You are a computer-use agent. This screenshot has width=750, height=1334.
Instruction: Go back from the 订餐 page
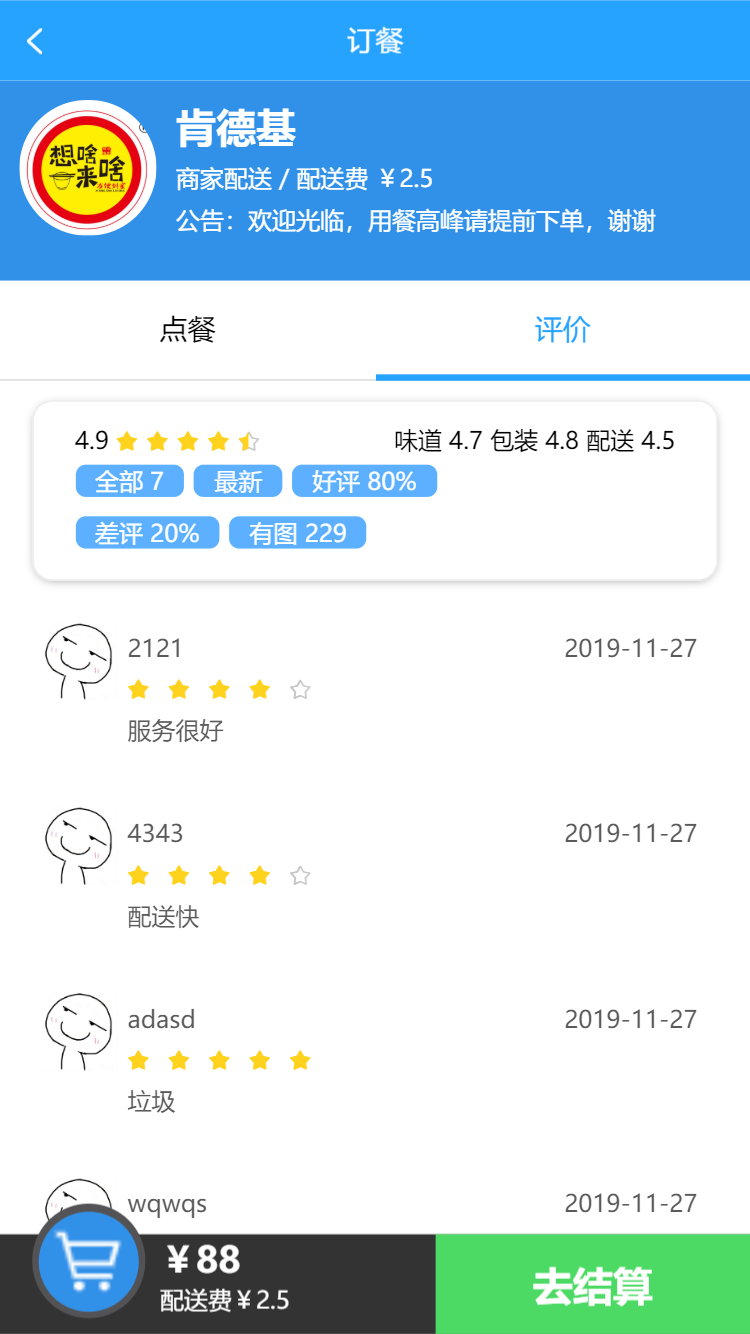36,41
